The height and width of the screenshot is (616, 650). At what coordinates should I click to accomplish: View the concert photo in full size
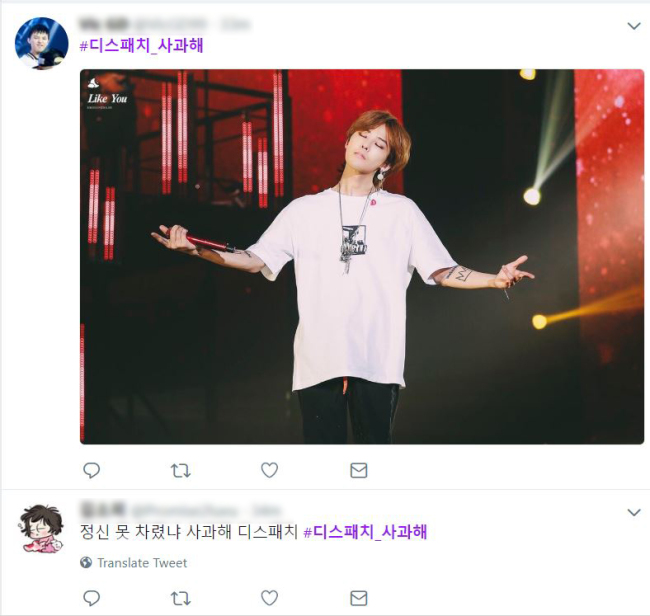361,256
